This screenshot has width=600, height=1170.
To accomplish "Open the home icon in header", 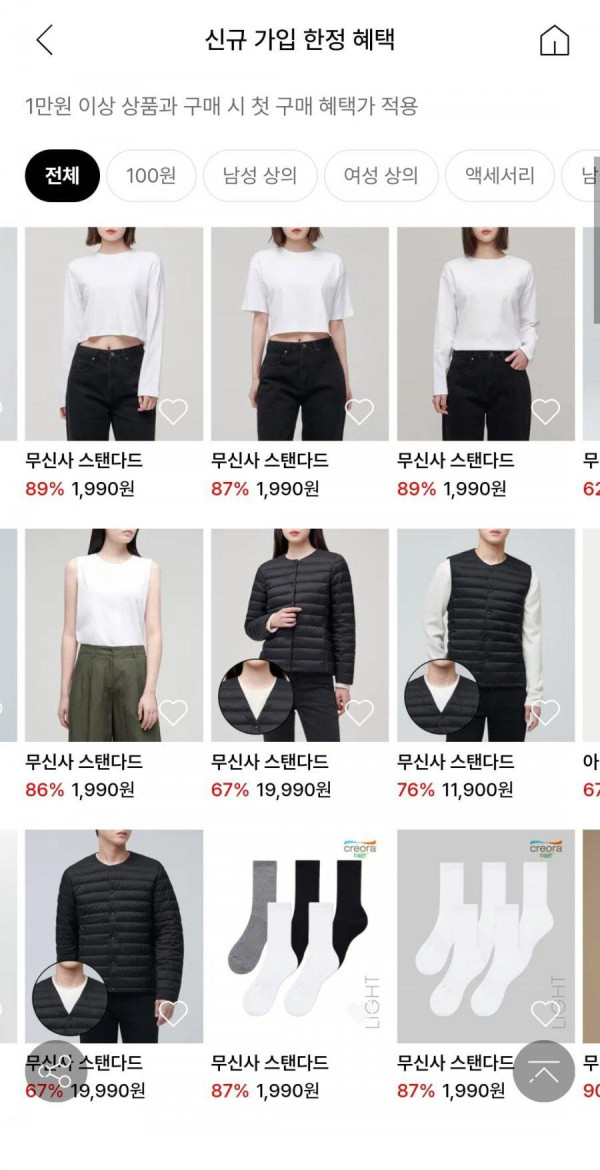I will 554,40.
